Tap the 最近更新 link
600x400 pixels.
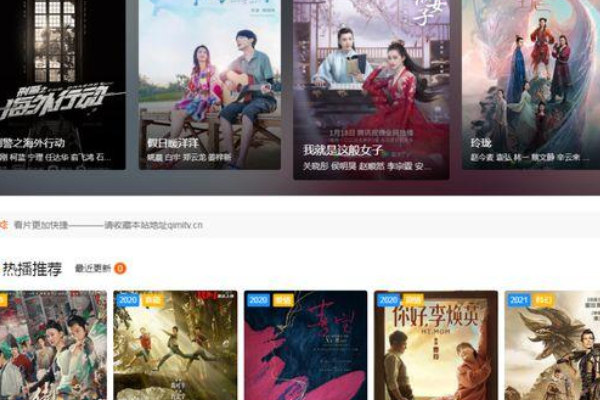point(92,268)
